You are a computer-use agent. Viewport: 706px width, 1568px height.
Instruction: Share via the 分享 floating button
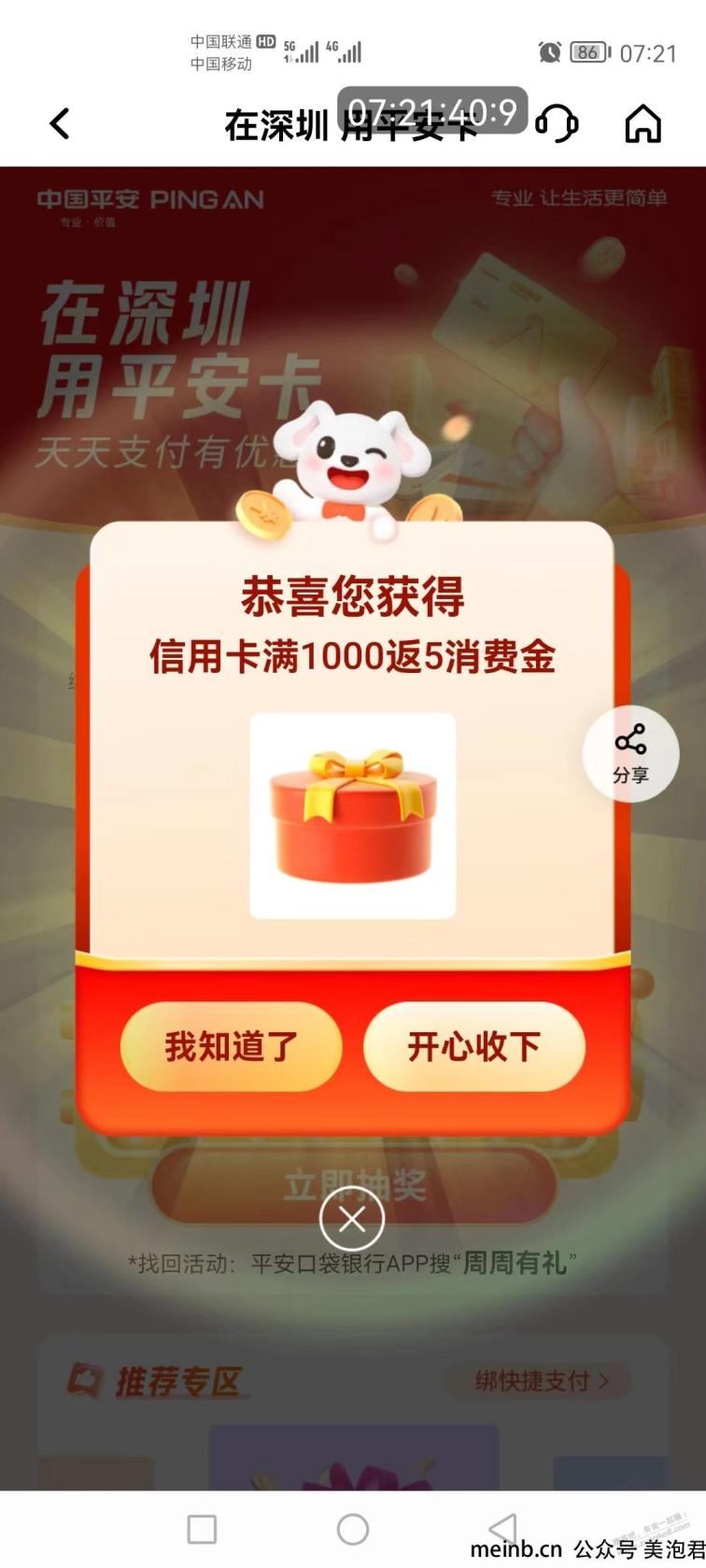[x=630, y=754]
